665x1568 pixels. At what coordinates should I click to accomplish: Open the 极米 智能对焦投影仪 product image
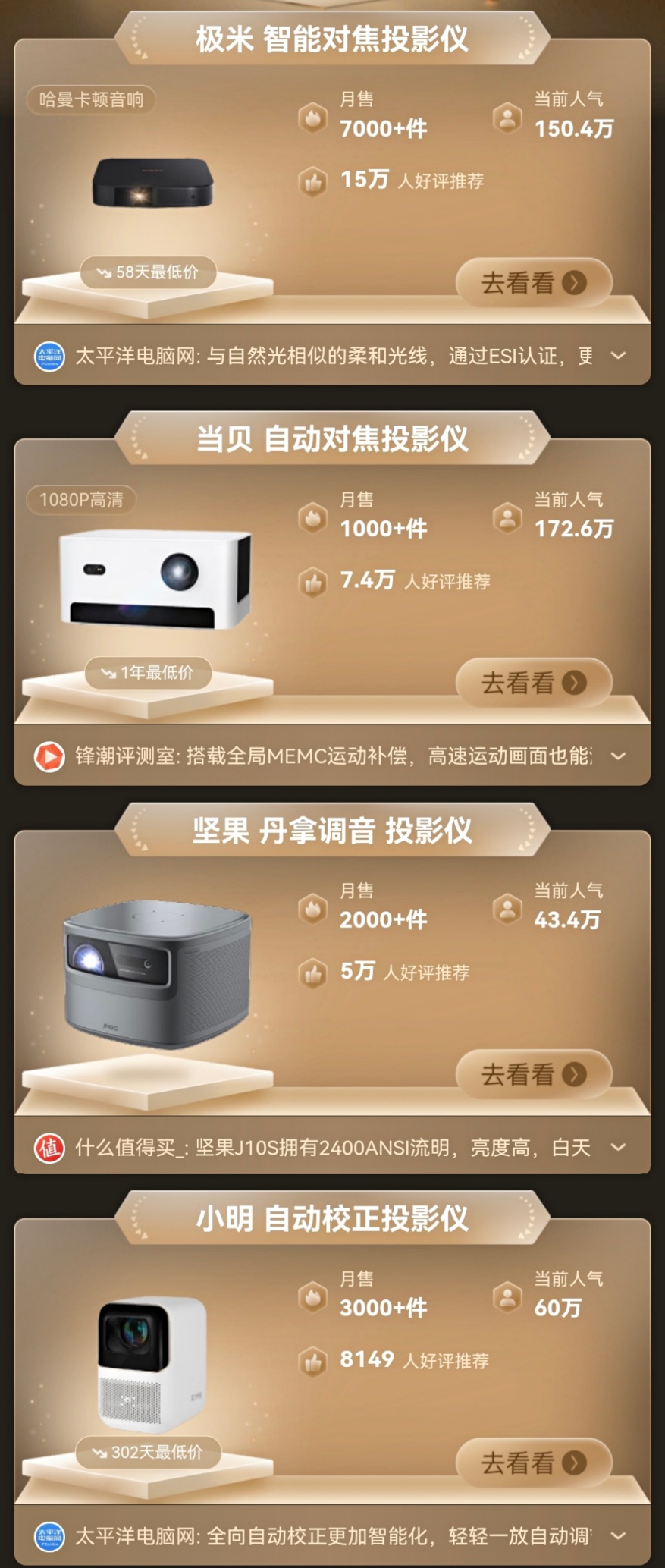152,182
